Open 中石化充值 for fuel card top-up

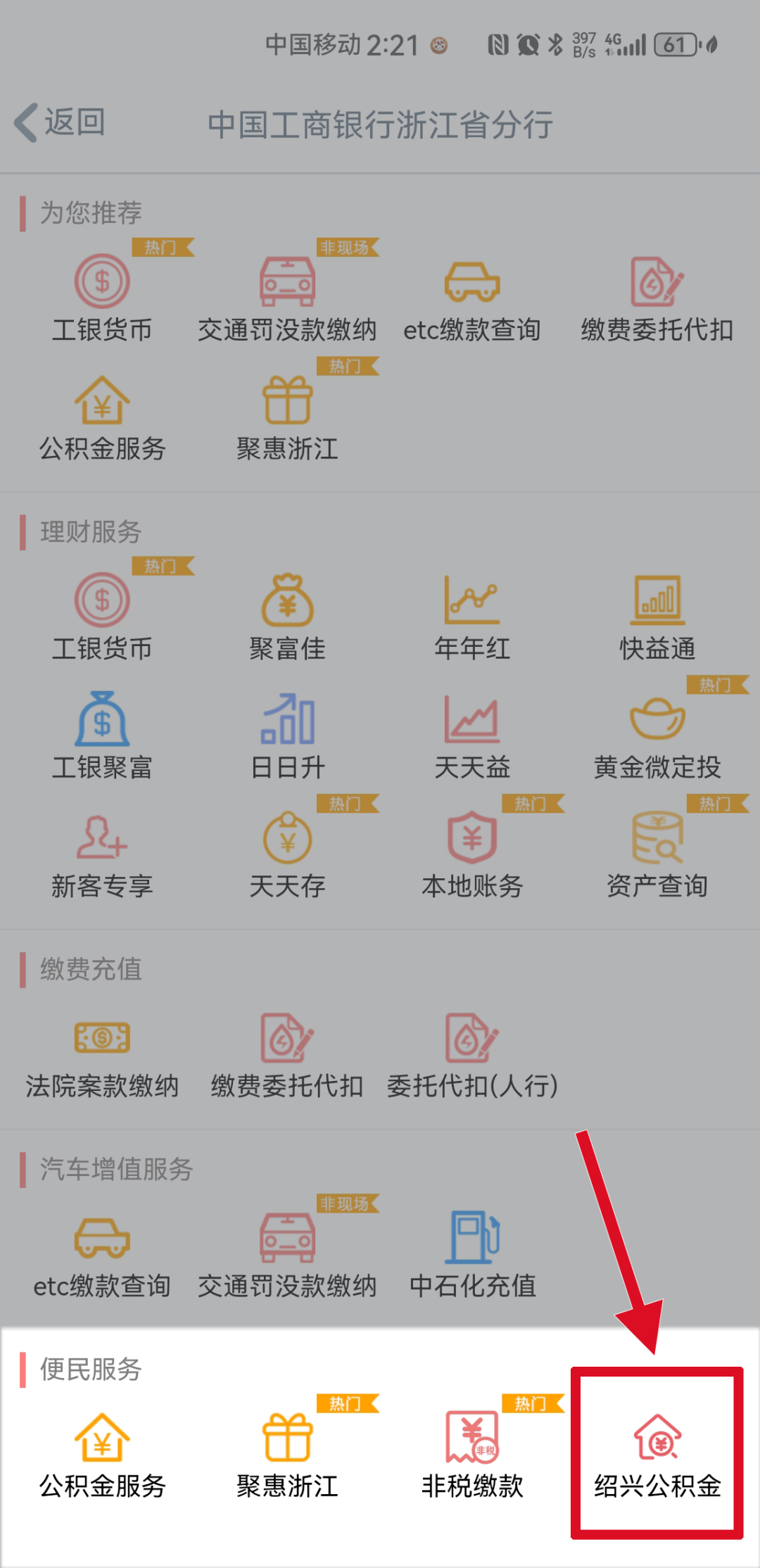pos(472,1256)
